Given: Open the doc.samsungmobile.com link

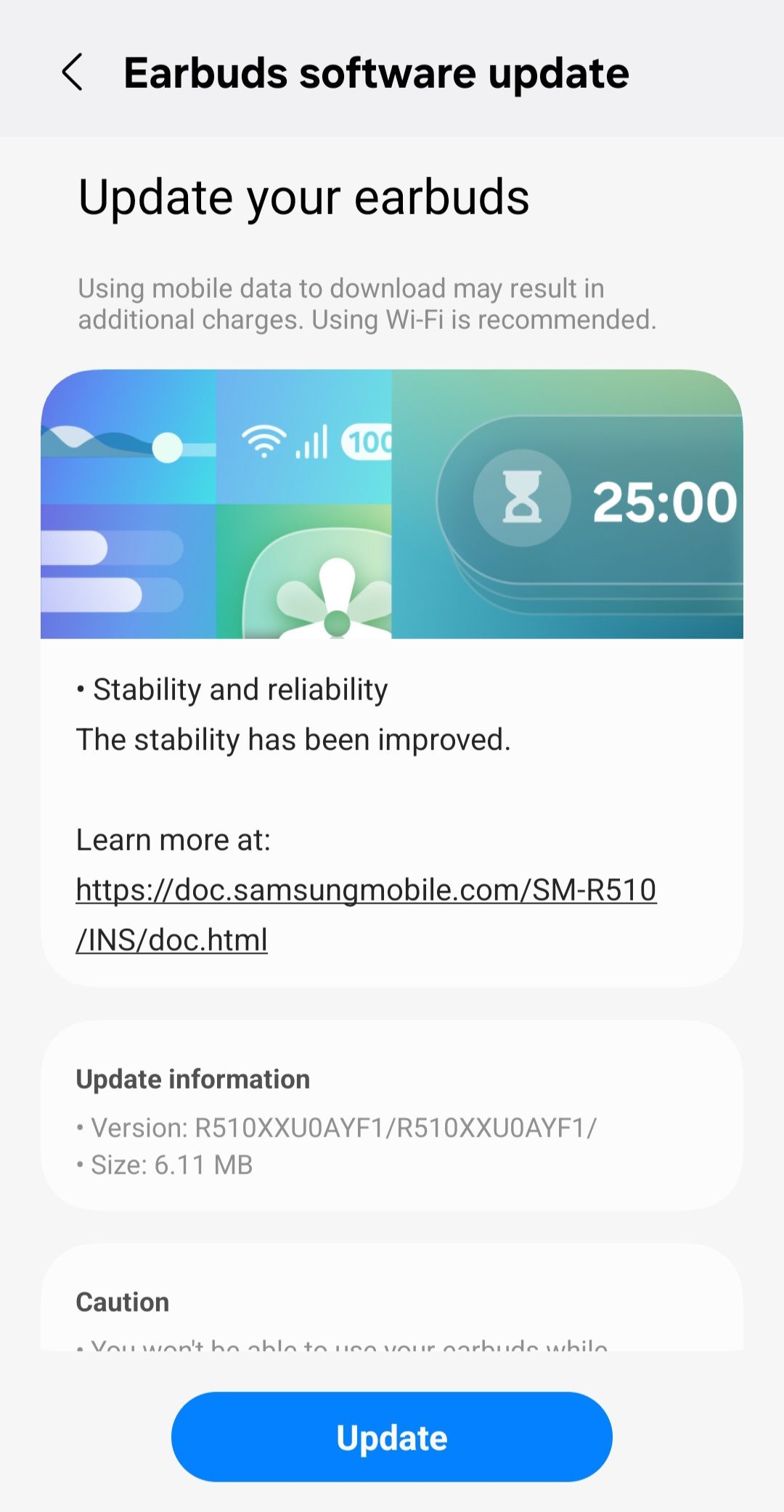Looking at the screenshot, I should point(366,890).
